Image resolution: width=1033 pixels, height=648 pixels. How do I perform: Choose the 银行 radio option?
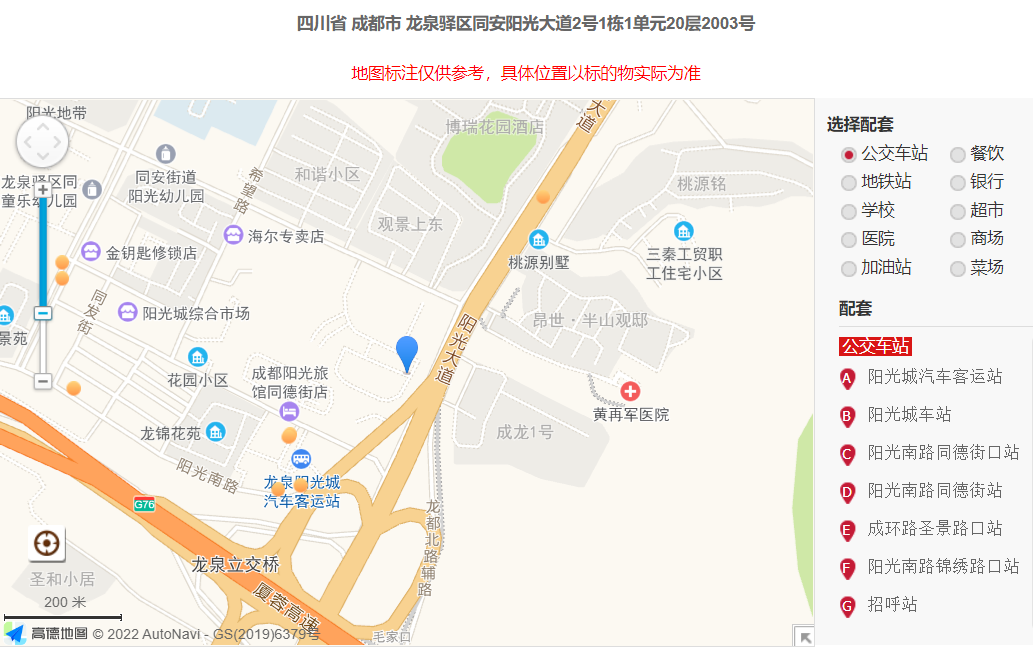[x=958, y=183]
